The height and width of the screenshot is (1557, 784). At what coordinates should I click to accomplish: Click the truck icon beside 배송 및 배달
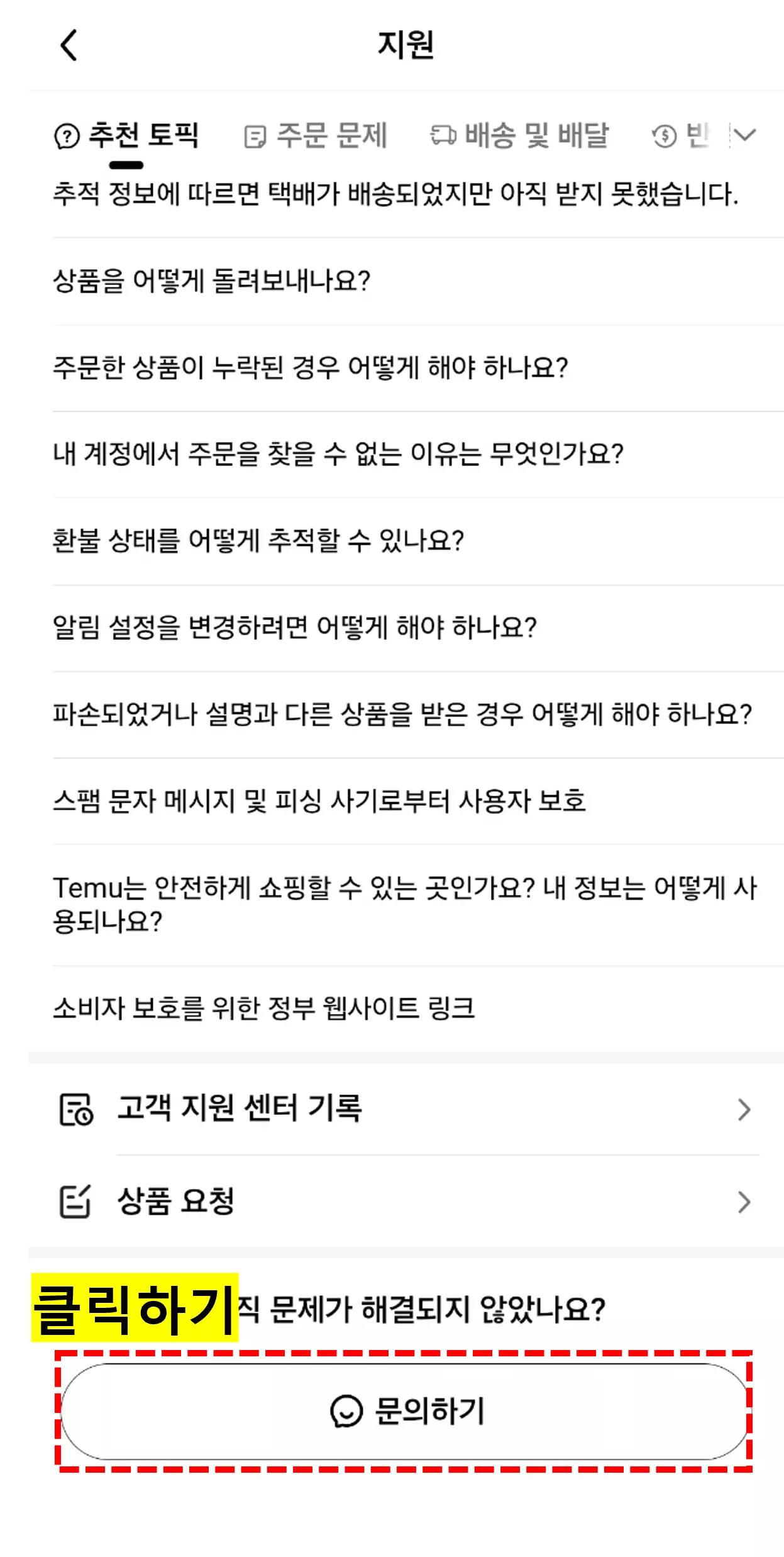click(444, 134)
